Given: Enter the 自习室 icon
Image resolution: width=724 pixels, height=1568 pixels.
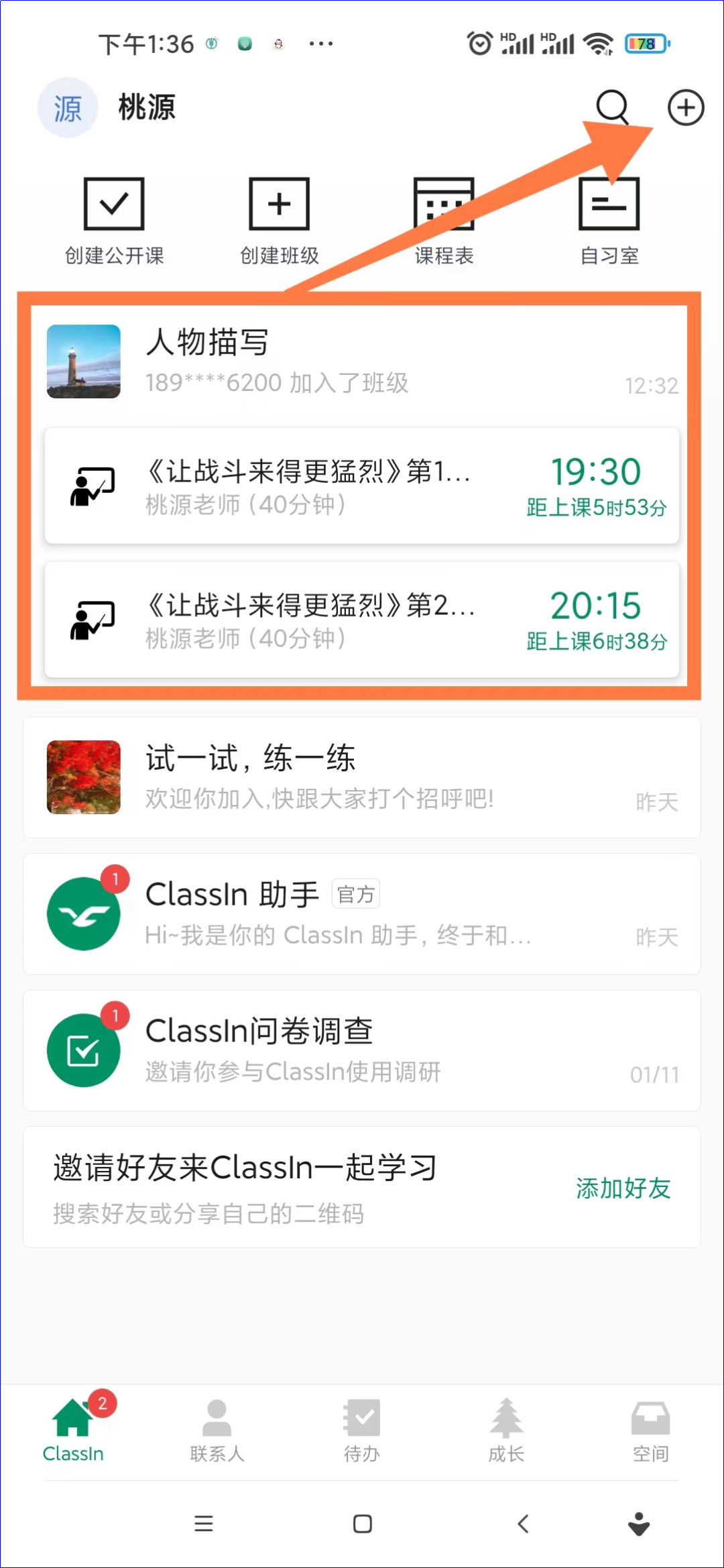Looking at the screenshot, I should pyautogui.click(x=609, y=203).
